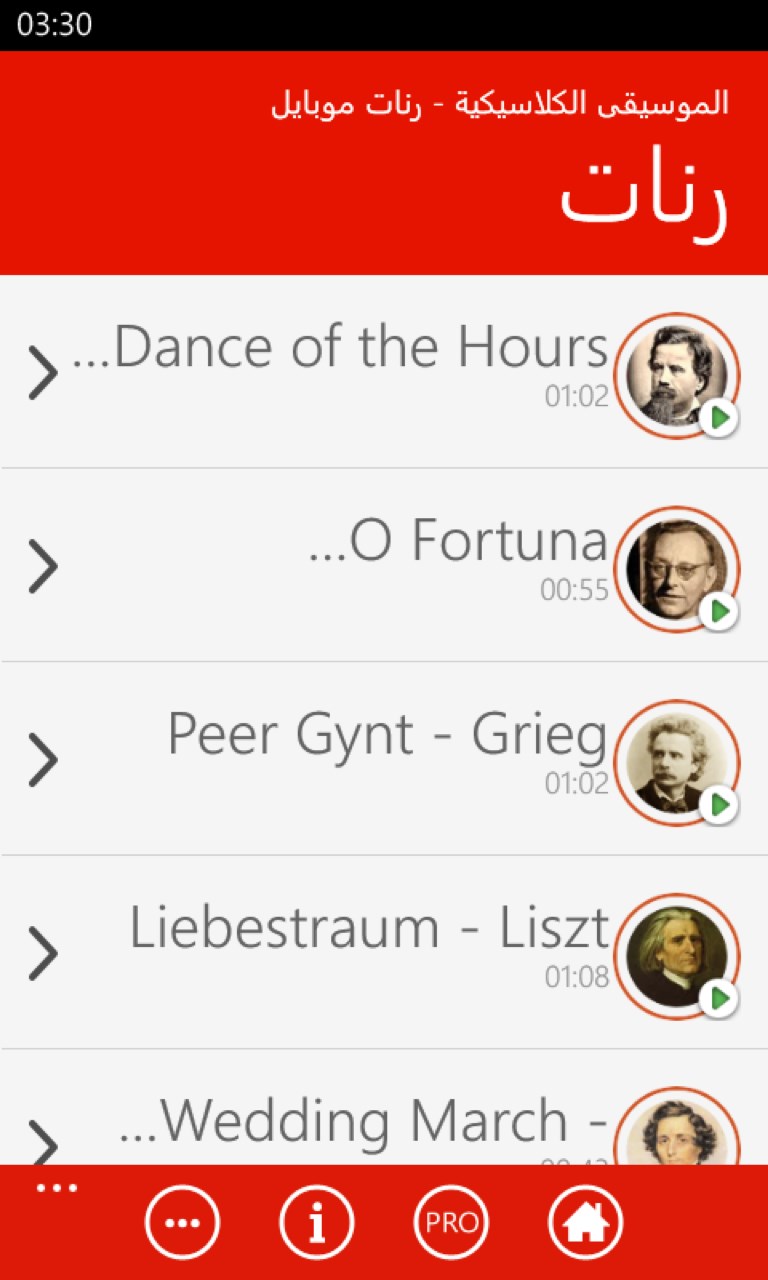The height and width of the screenshot is (1280, 768).
Task: Open the Wedding March ringtone row
Action: pyautogui.click(x=360, y=1122)
